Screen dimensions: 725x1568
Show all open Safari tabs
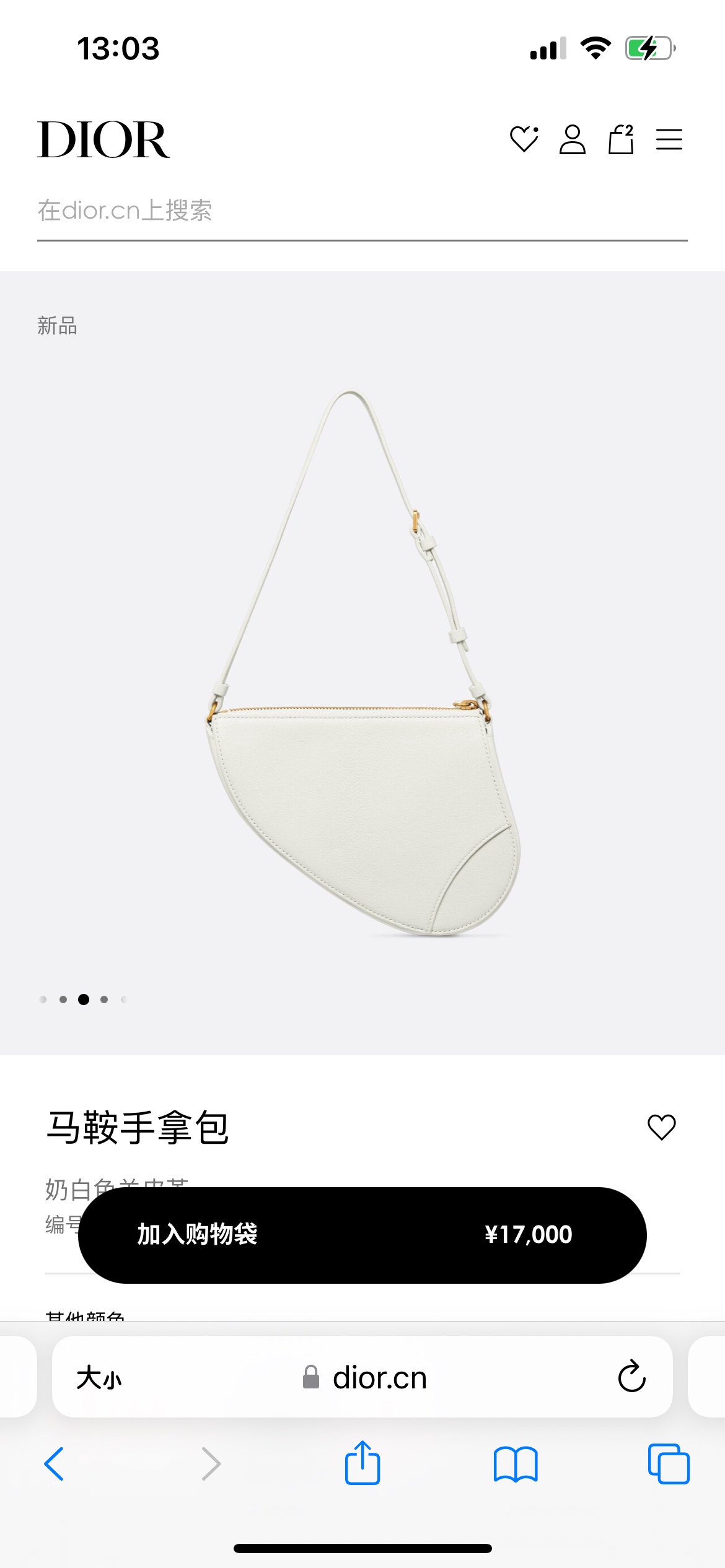tap(668, 1464)
